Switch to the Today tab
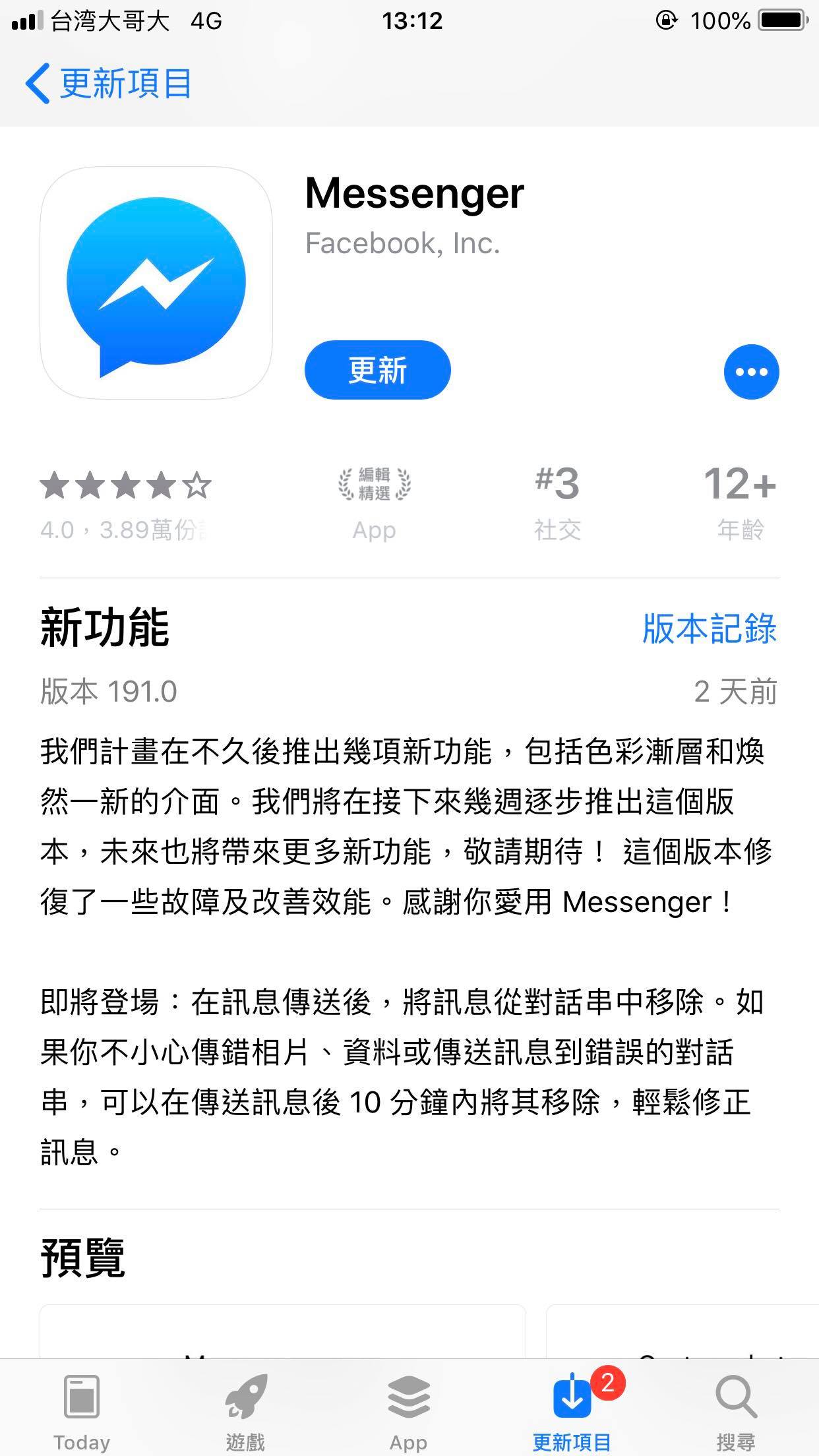819x1456 pixels. [82, 1409]
